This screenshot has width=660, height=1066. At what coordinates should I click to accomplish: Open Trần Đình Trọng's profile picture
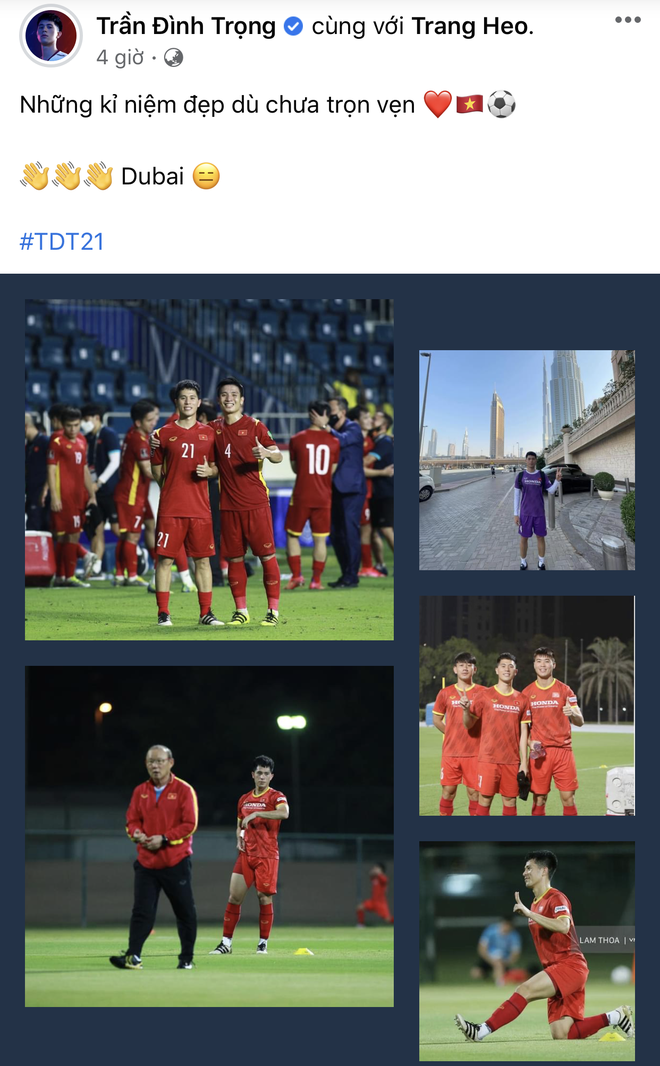(x=50, y=36)
